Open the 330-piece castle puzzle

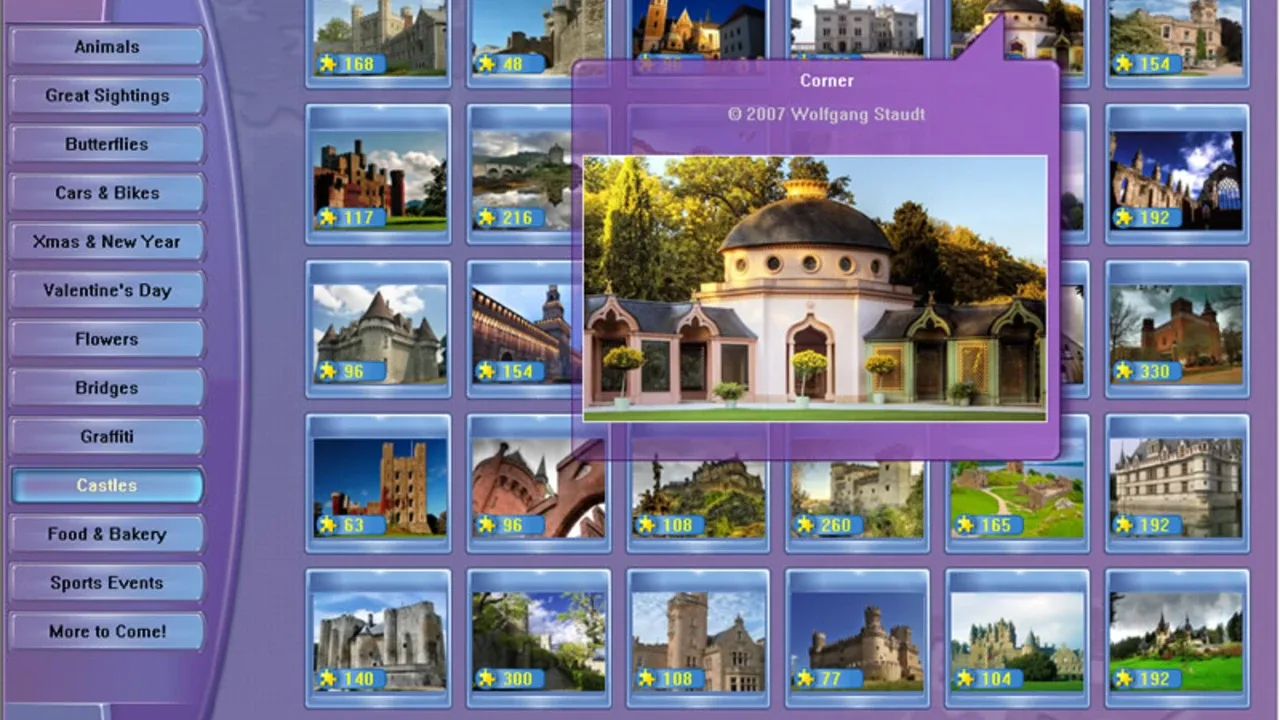(1176, 331)
